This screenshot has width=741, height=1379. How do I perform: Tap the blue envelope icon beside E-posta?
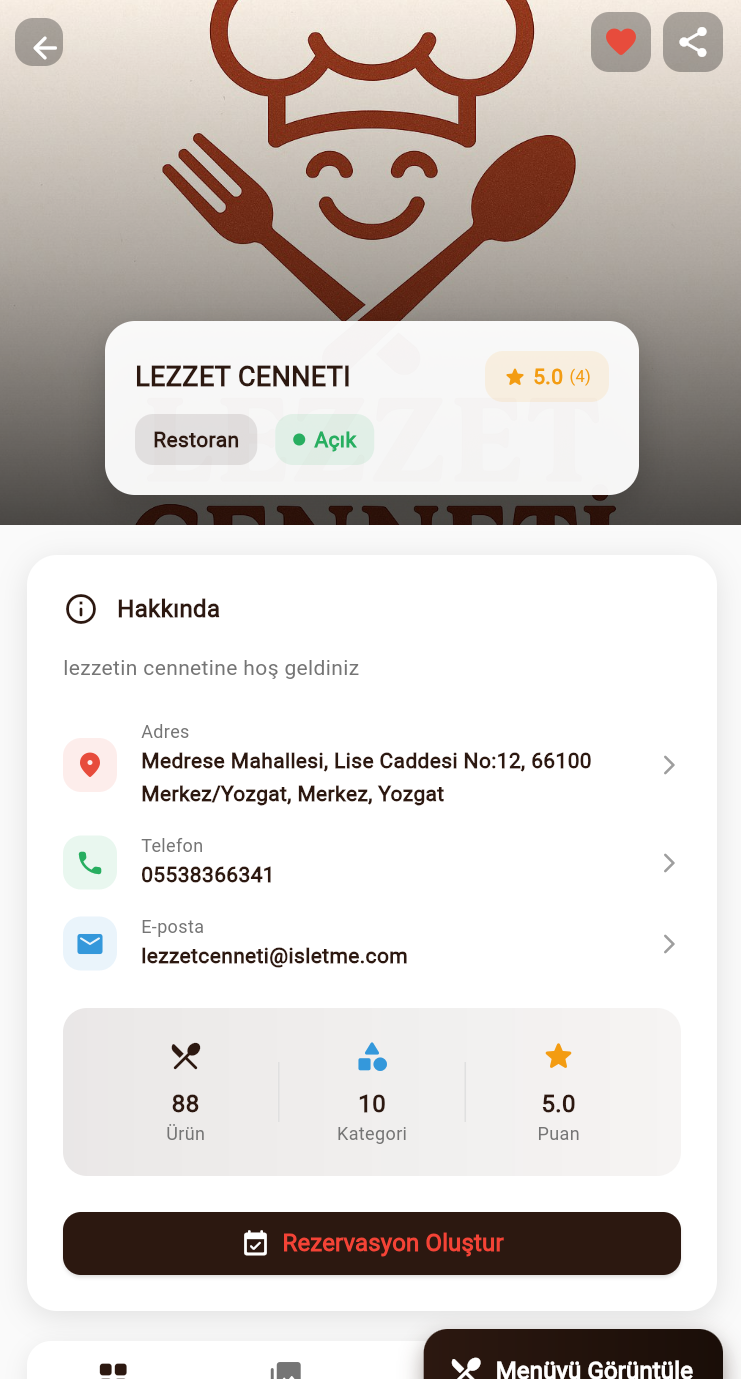click(x=90, y=943)
